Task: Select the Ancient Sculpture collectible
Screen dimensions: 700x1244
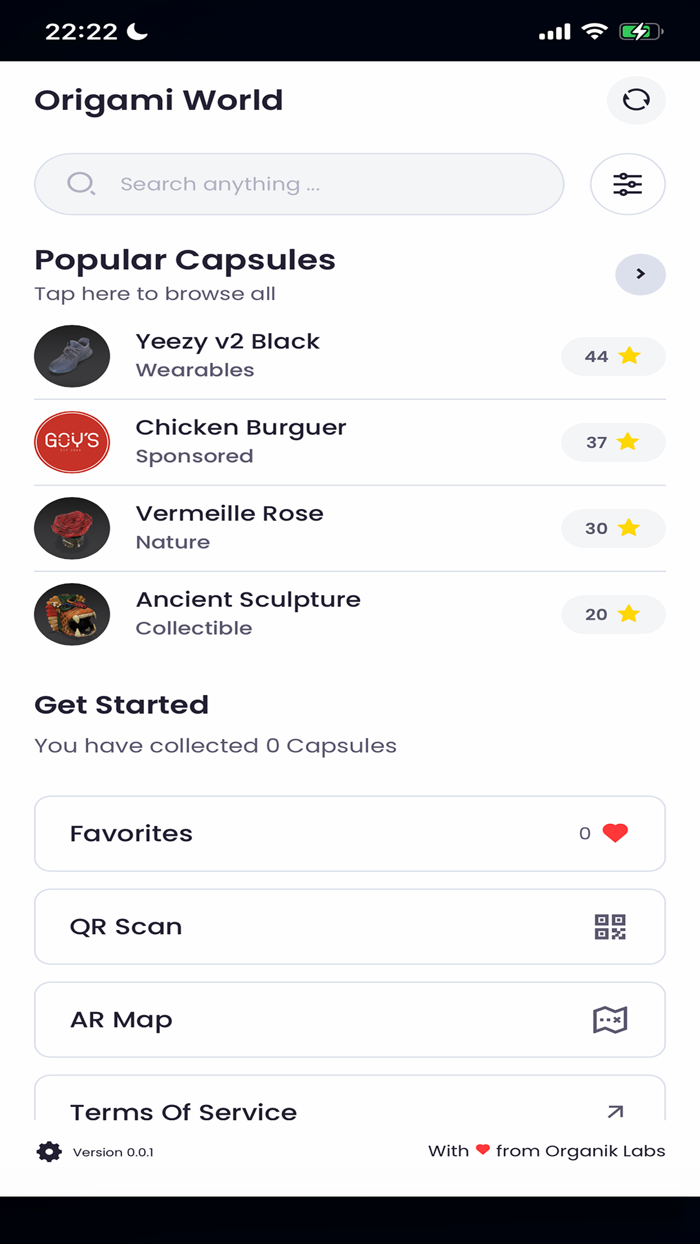Action: 350,614
